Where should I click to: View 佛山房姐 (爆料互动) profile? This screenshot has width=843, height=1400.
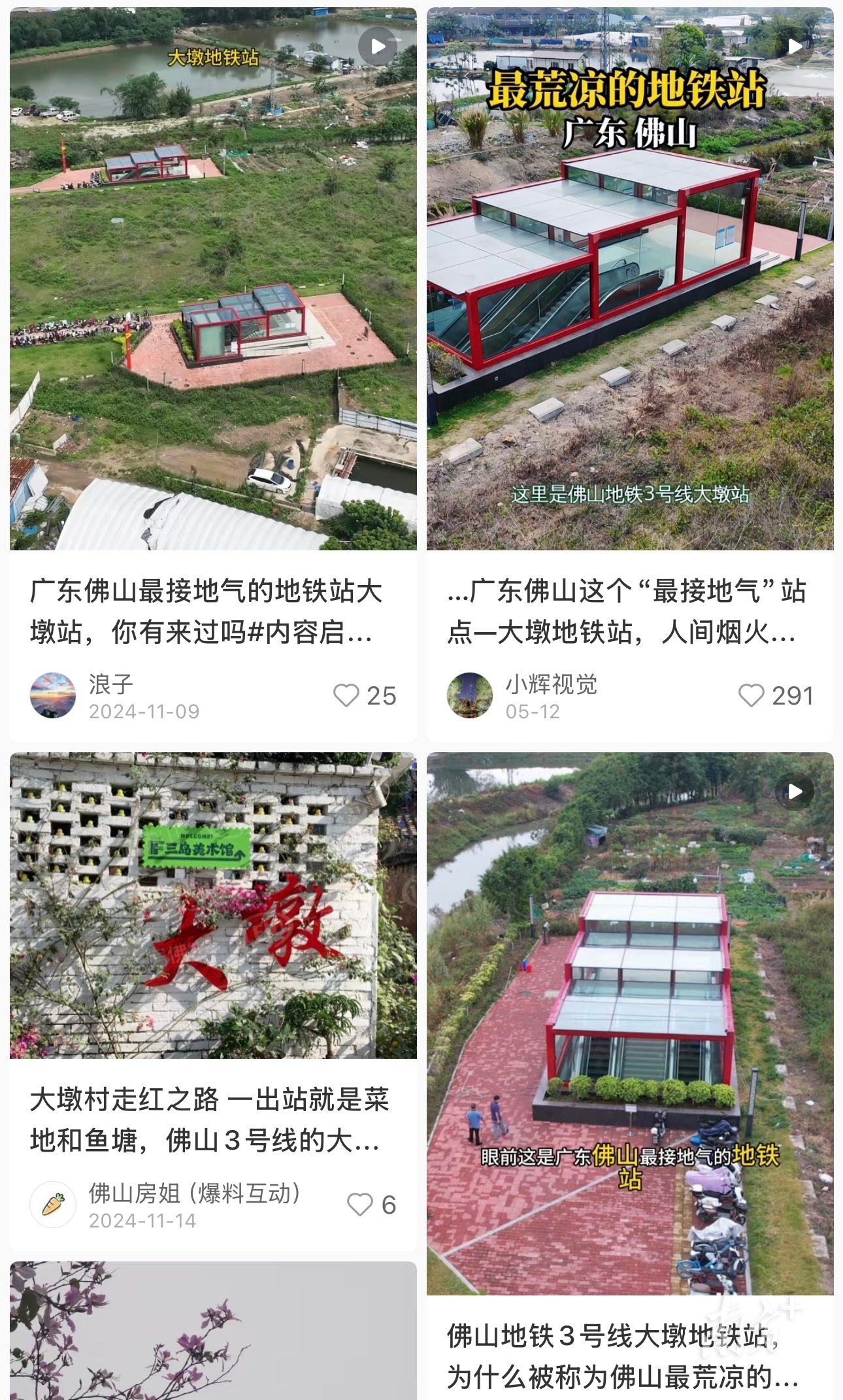click(53, 1204)
